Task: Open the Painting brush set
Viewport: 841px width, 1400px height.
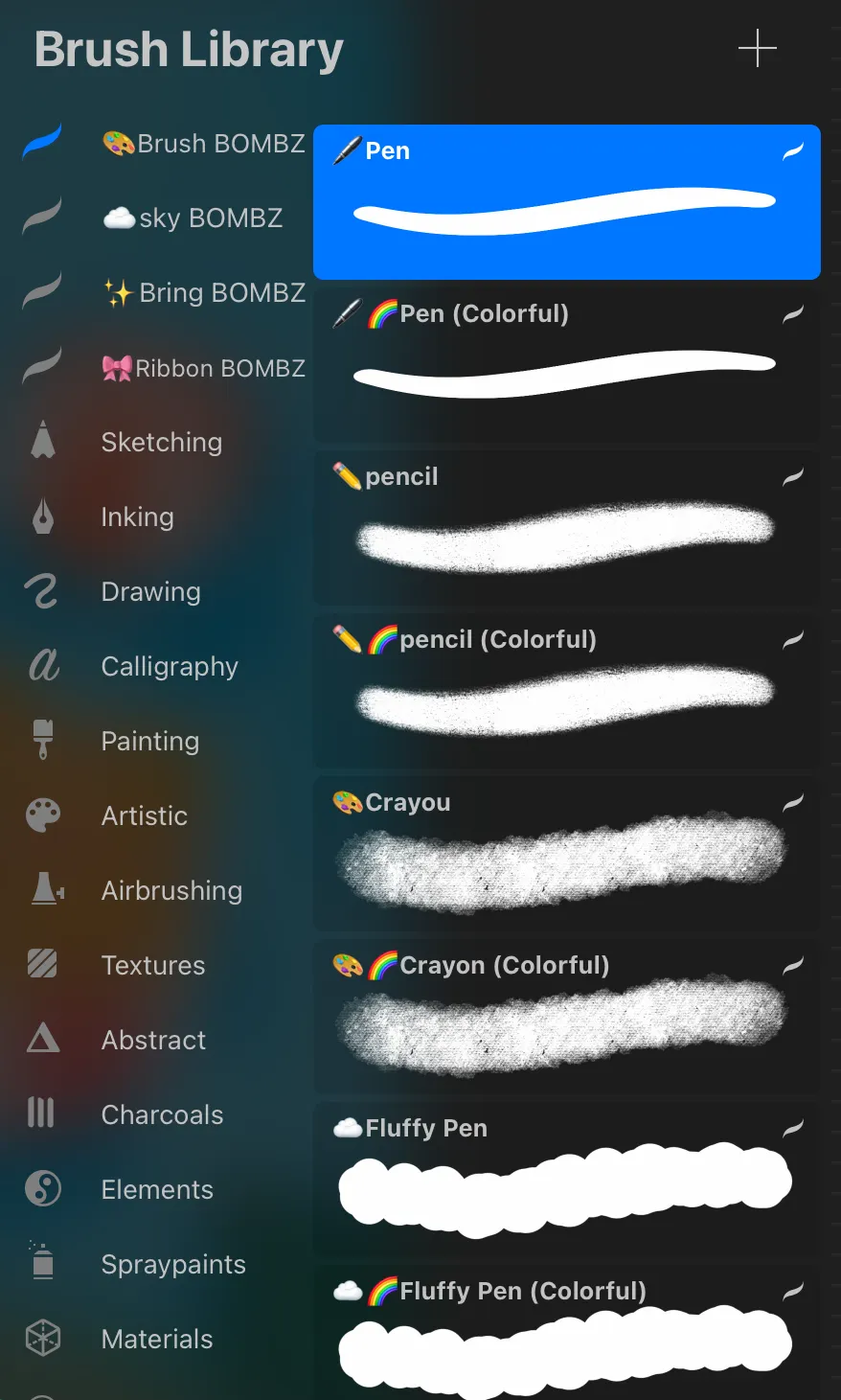Action: coord(150,742)
